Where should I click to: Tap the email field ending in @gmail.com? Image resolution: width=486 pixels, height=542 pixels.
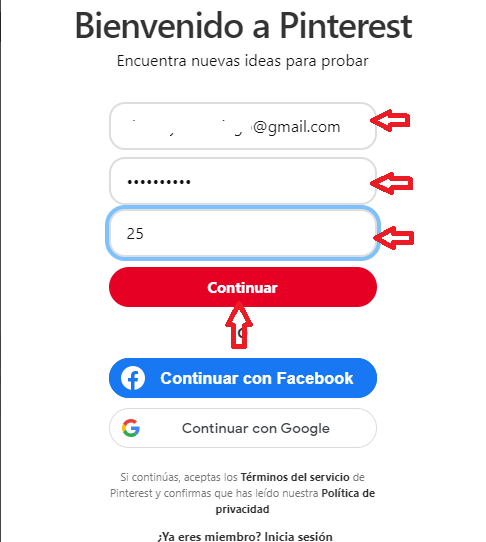click(x=243, y=126)
